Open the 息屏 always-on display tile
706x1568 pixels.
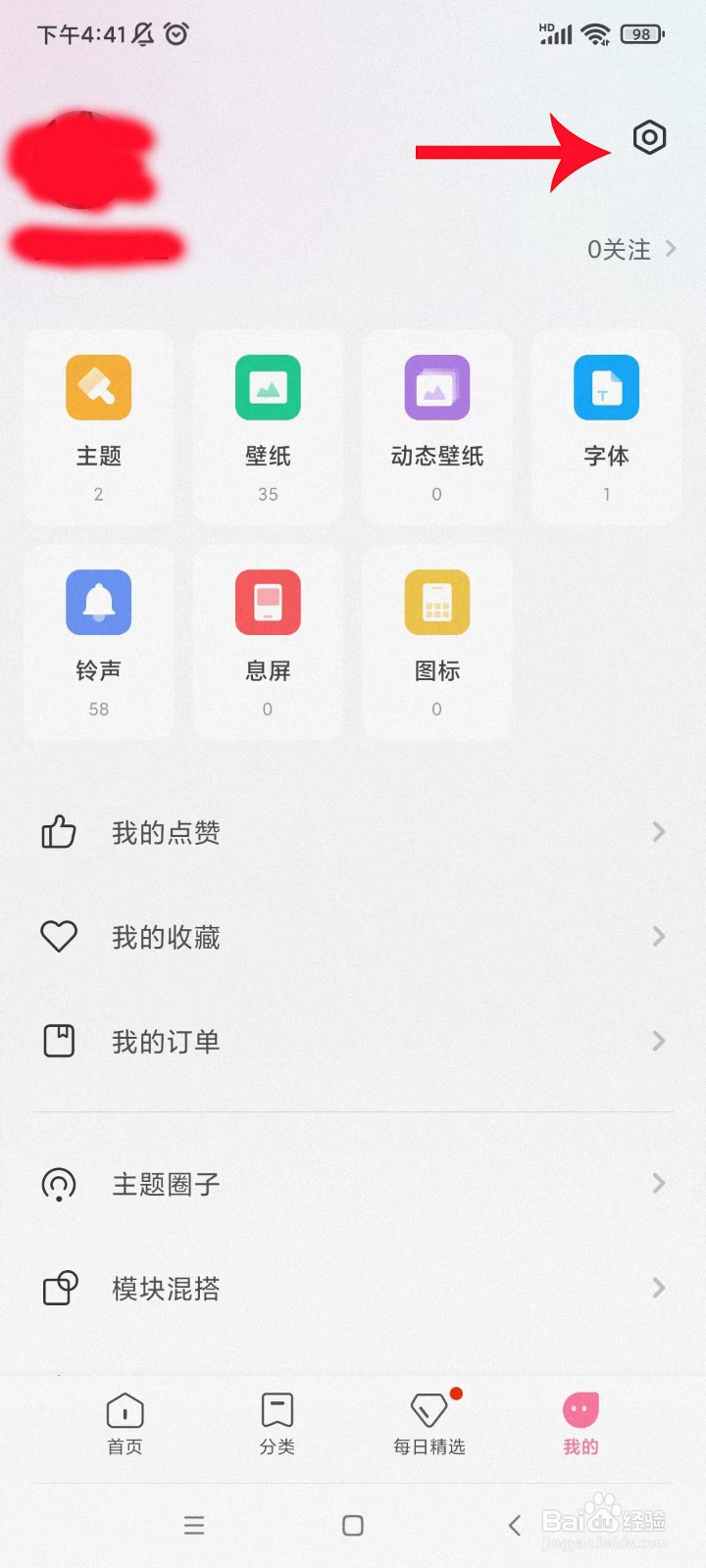268,643
